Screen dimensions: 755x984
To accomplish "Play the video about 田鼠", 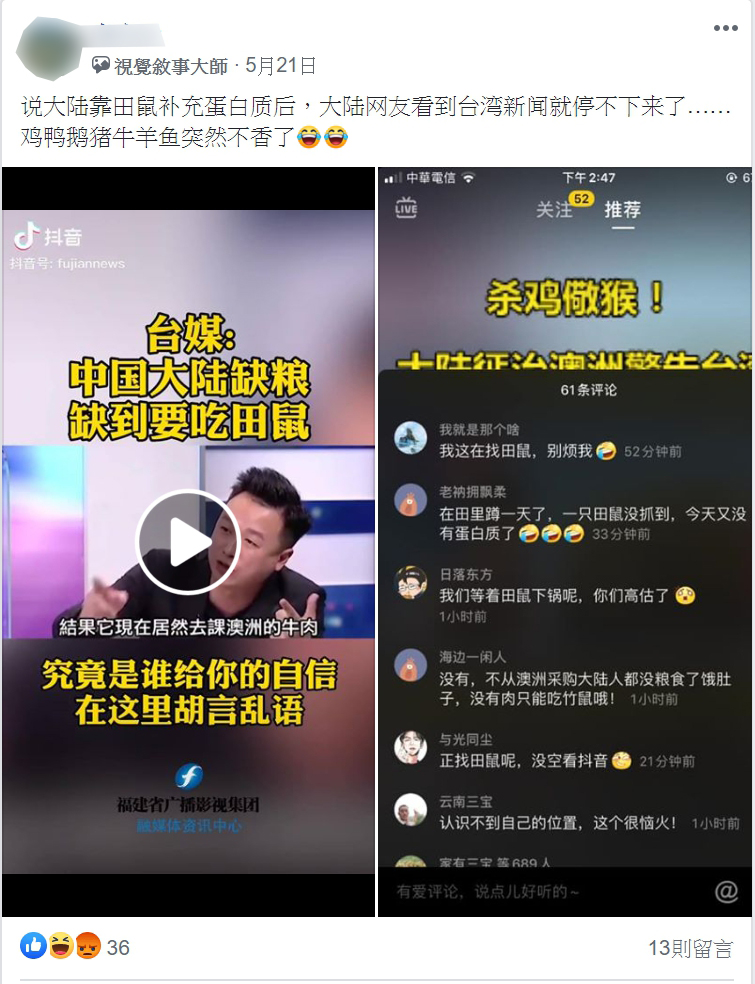I will click(187, 542).
